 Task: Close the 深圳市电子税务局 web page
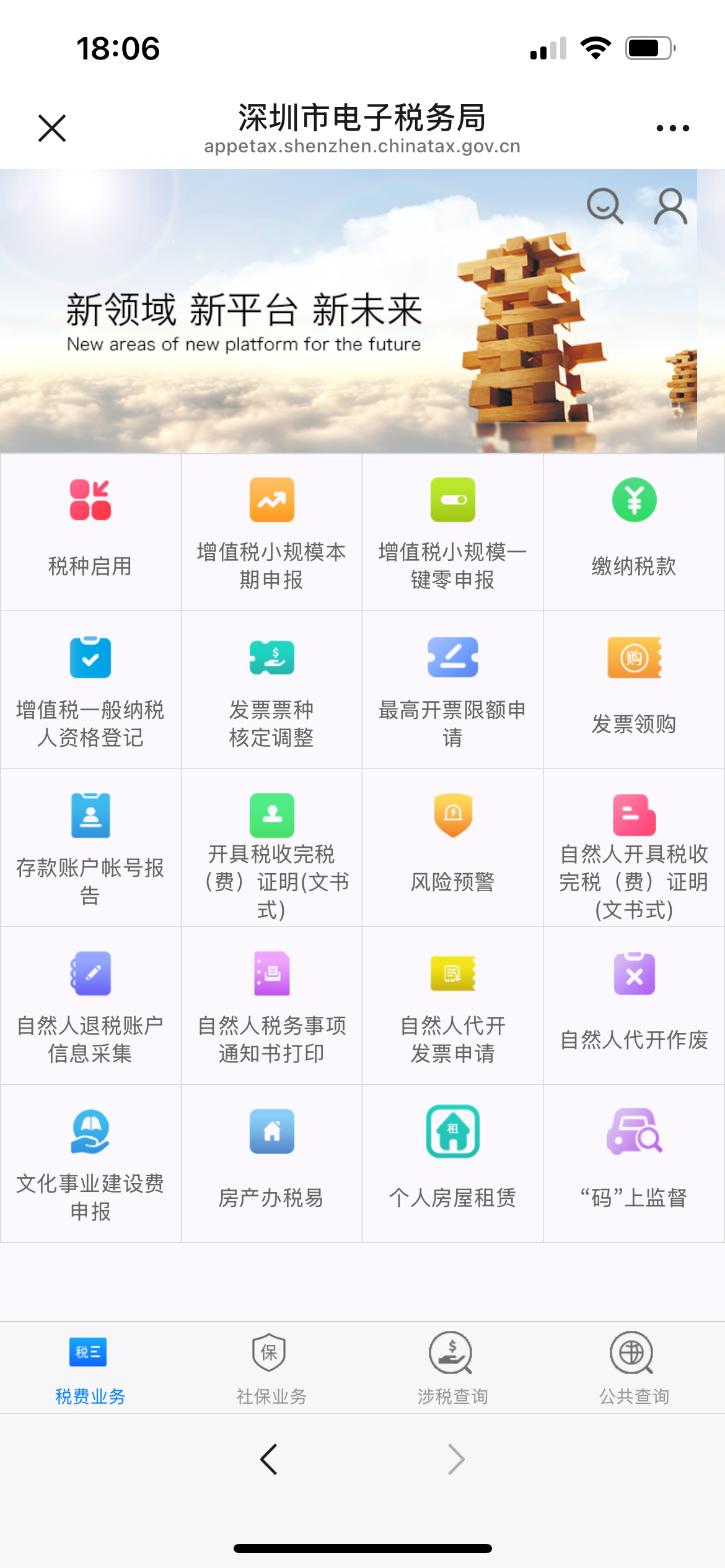pyautogui.click(x=52, y=128)
